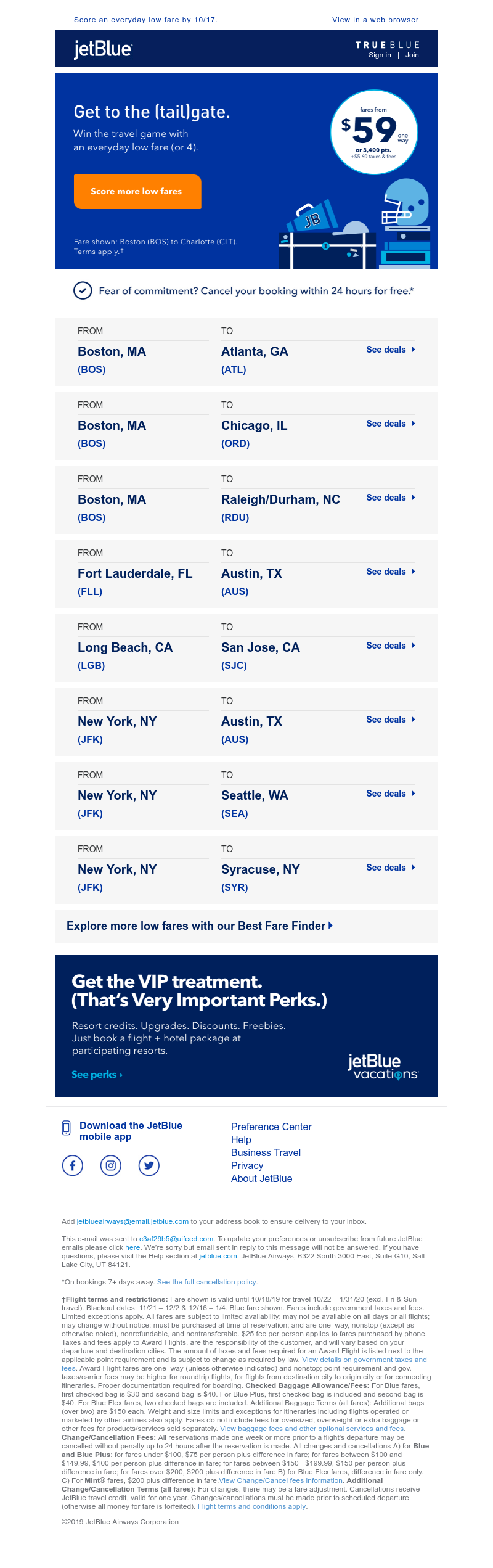Download the JetBlue mobile app
Screen dimensions: 493x1568
point(131,1130)
